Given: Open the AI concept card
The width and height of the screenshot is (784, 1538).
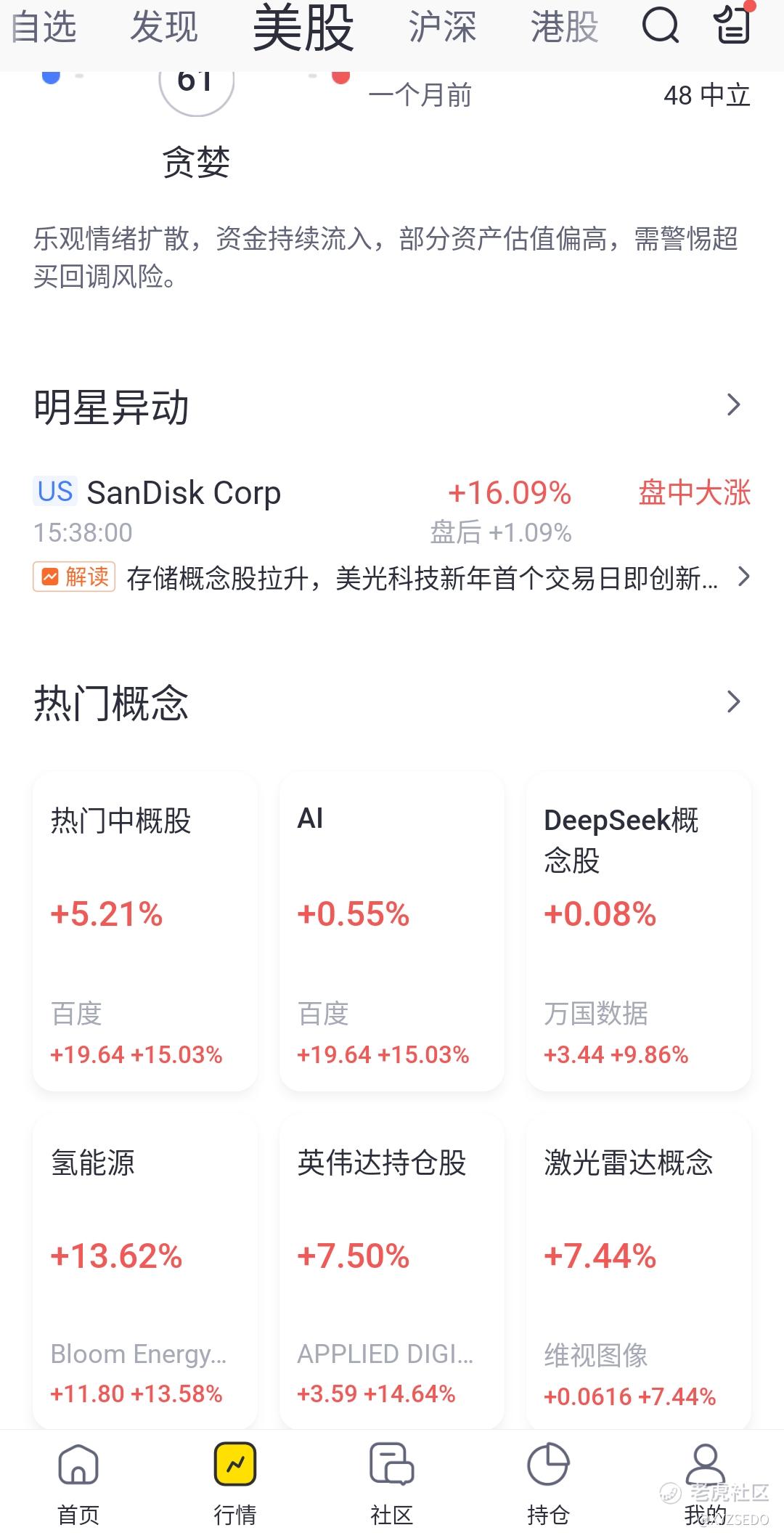Looking at the screenshot, I should [x=392, y=931].
